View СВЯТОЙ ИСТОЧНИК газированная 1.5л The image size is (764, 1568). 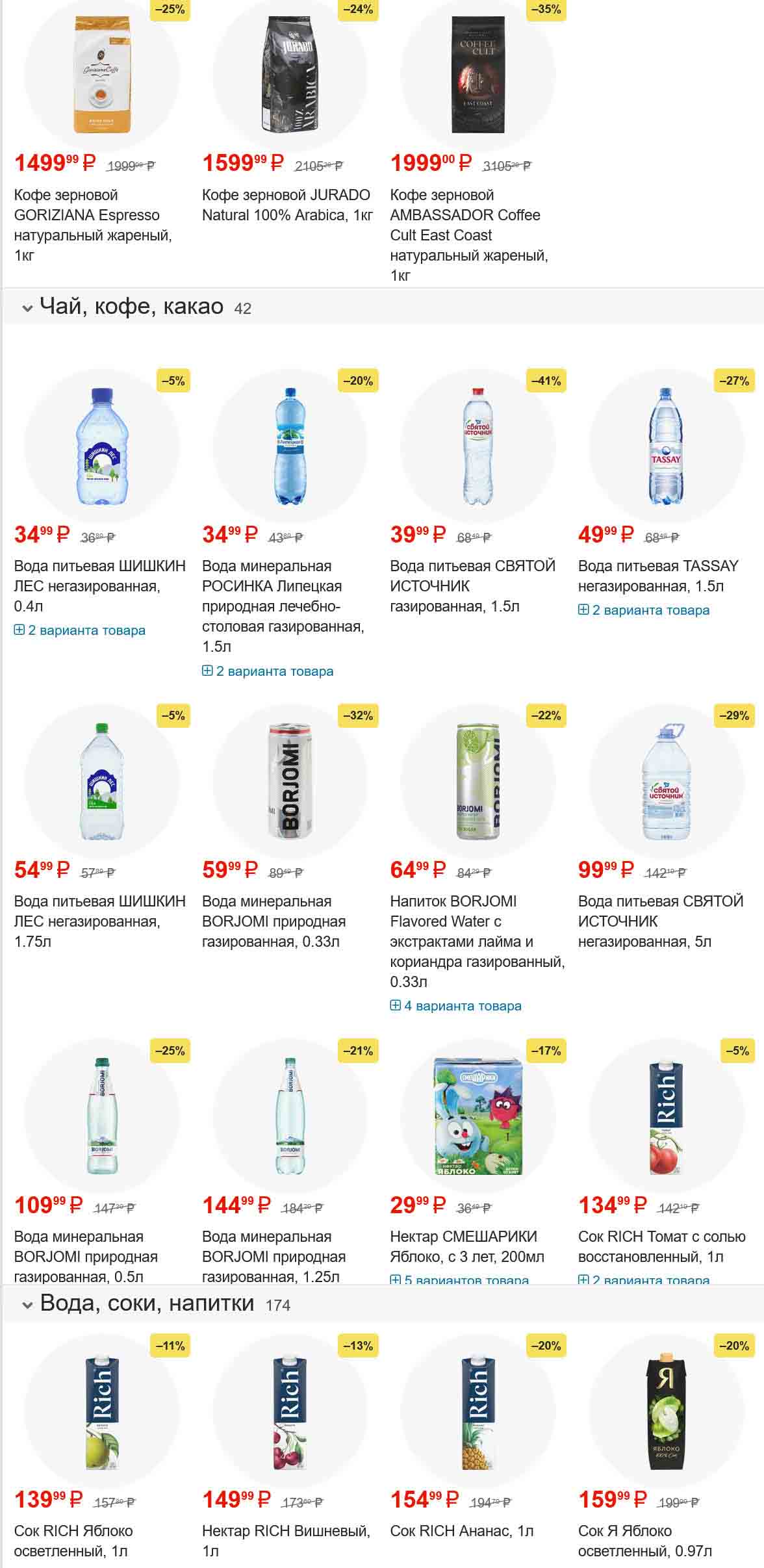472,585
